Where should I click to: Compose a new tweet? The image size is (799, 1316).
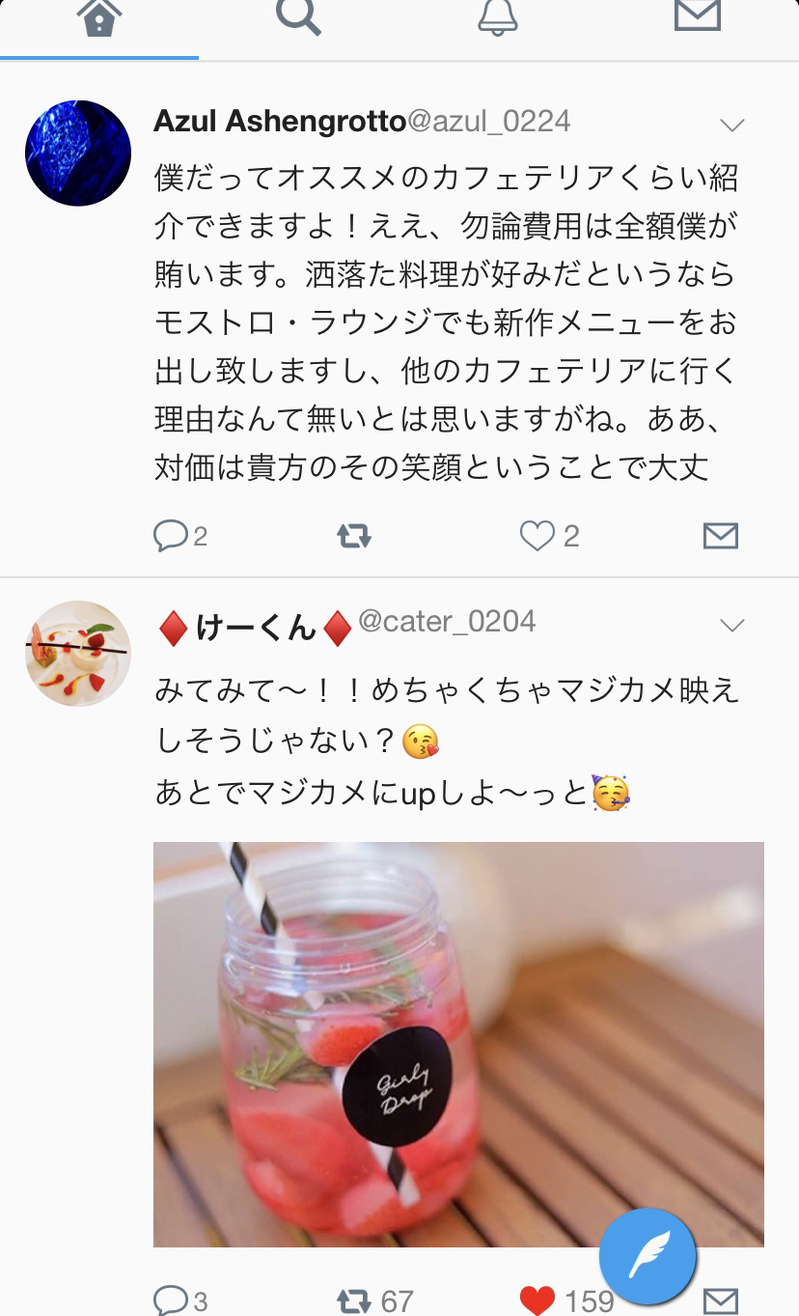648,1259
